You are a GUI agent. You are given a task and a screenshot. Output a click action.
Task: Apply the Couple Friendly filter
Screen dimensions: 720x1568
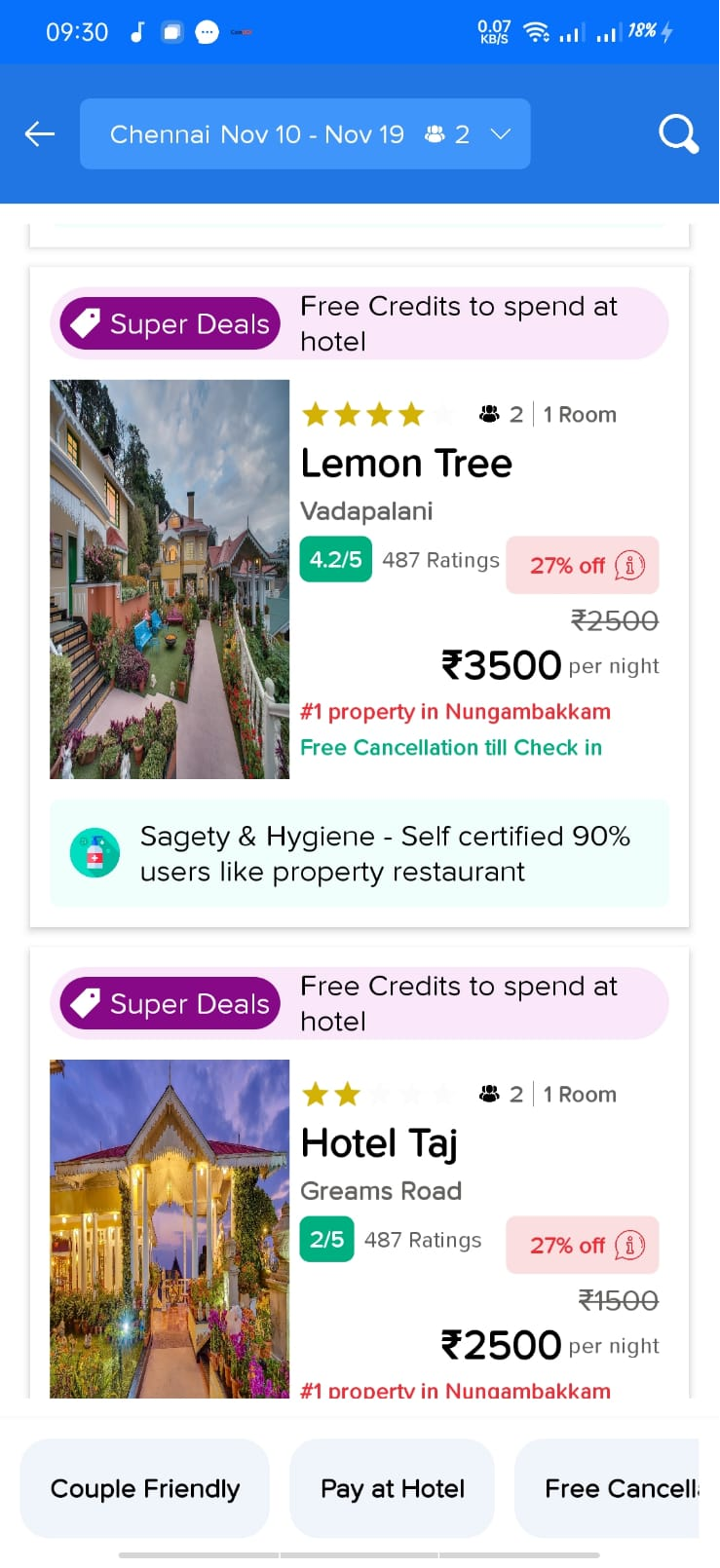click(x=144, y=1488)
